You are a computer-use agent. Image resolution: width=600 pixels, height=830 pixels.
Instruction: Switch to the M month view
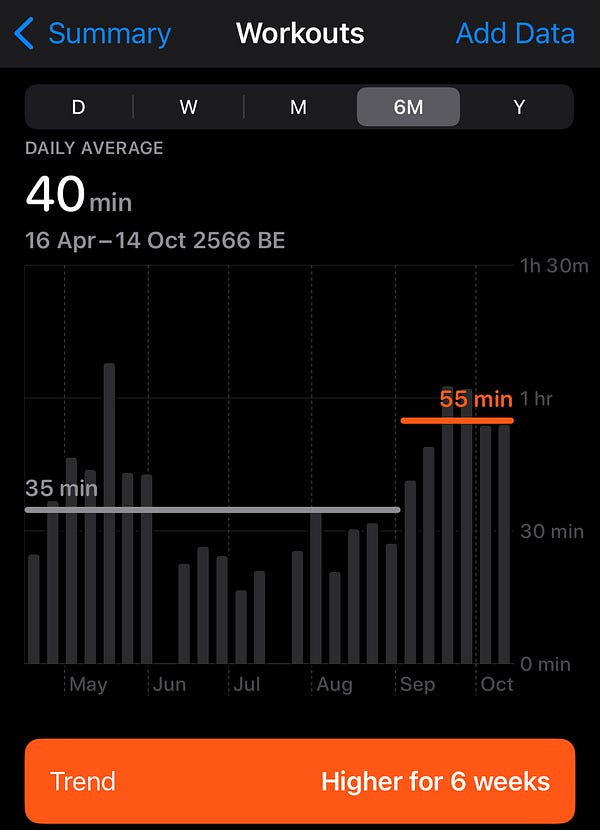tap(298, 107)
